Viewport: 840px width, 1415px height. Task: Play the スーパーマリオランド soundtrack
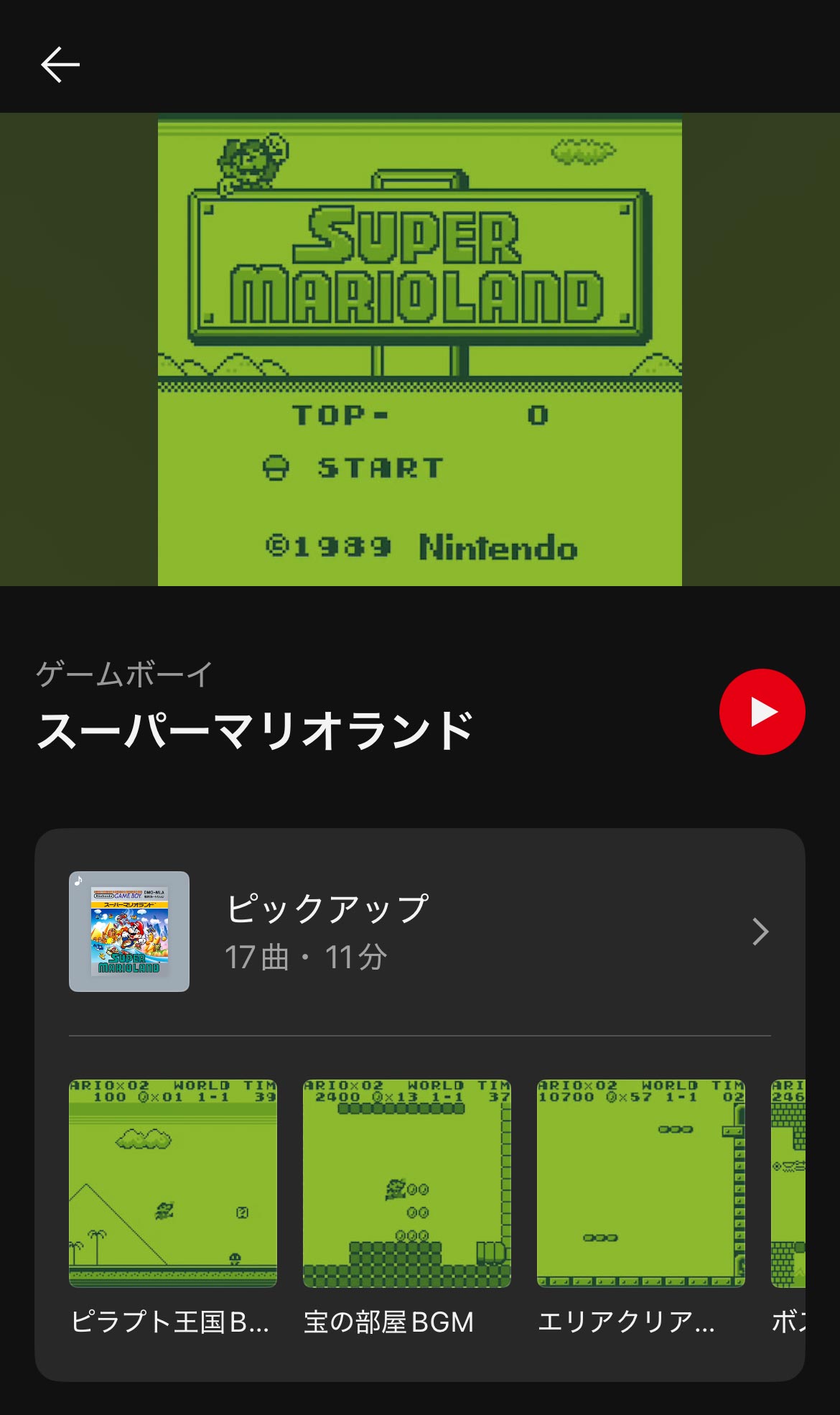click(x=762, y=712)
